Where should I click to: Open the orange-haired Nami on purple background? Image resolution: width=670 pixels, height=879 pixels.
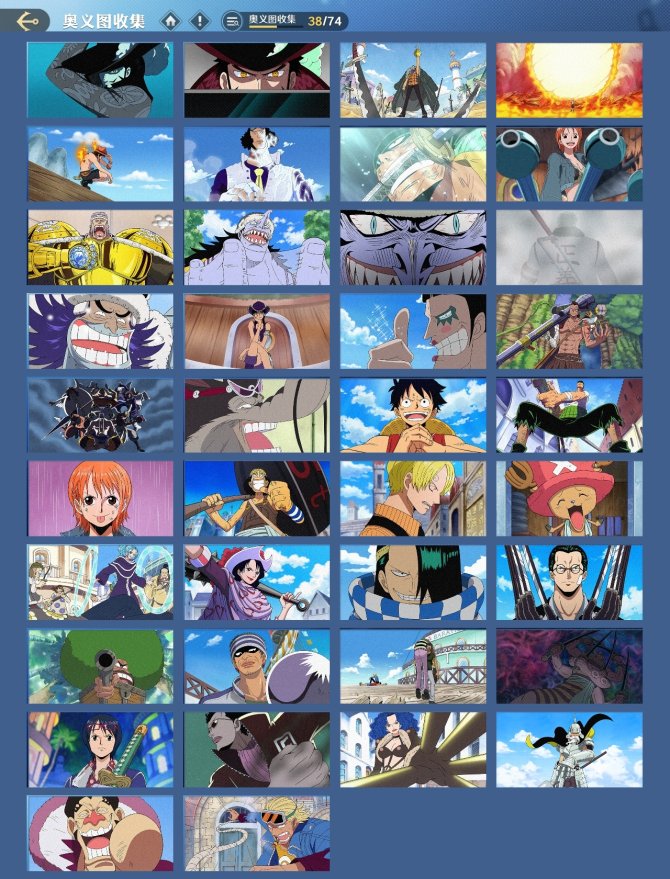point(100,498)
